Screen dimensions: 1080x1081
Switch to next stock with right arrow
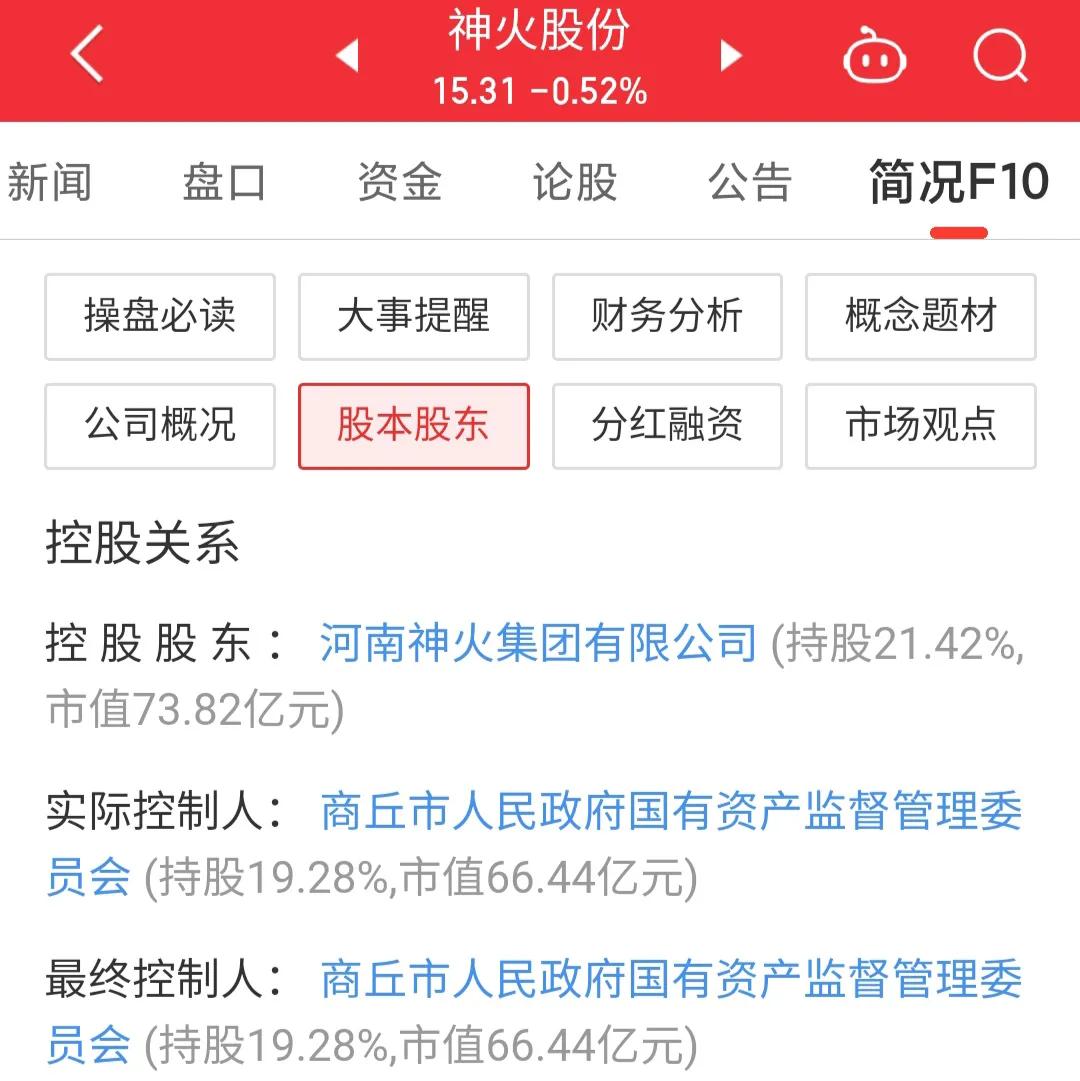(x=731, y=57)
